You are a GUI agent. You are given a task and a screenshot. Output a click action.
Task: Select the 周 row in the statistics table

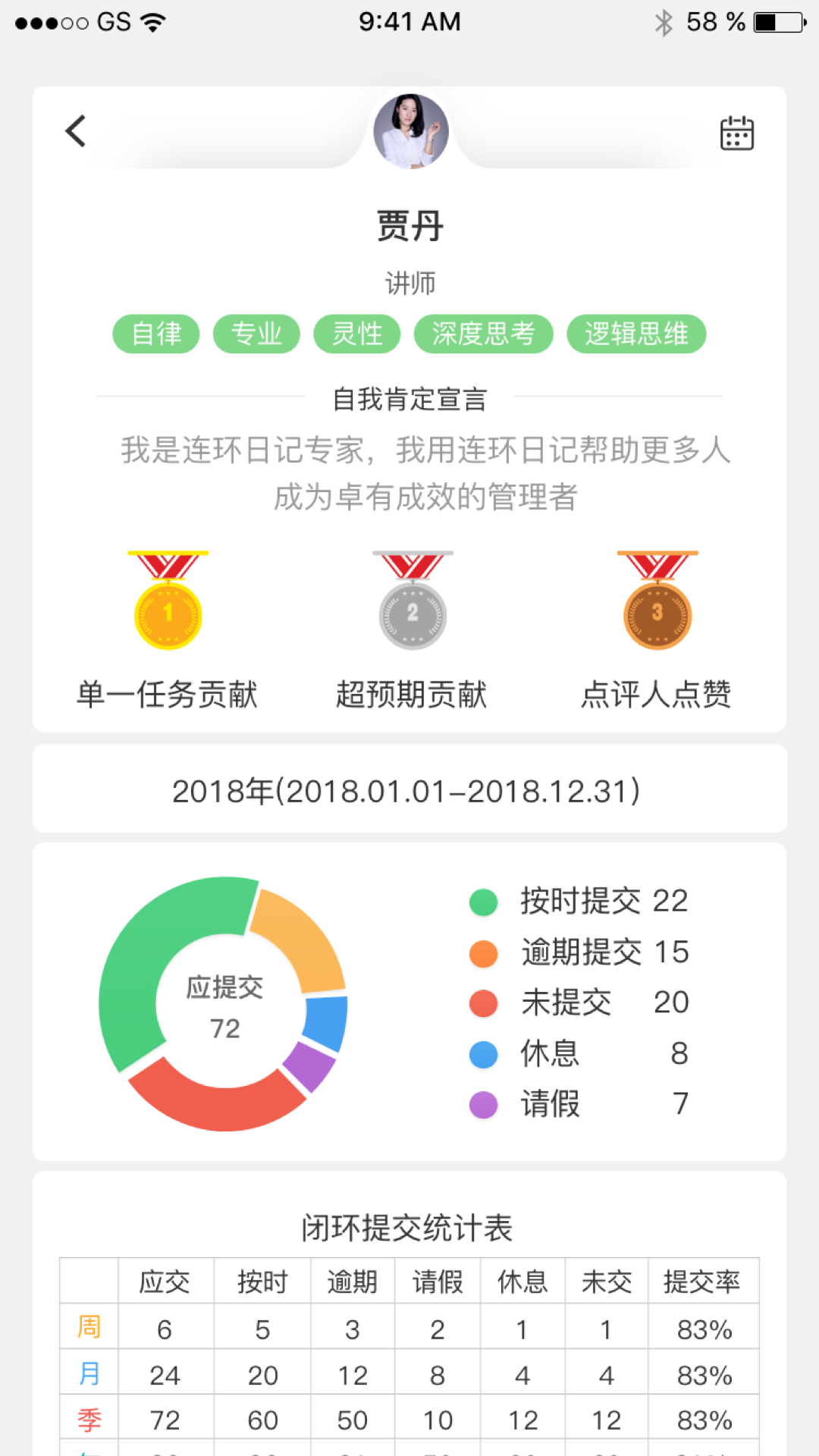(x=88, y=1328)
